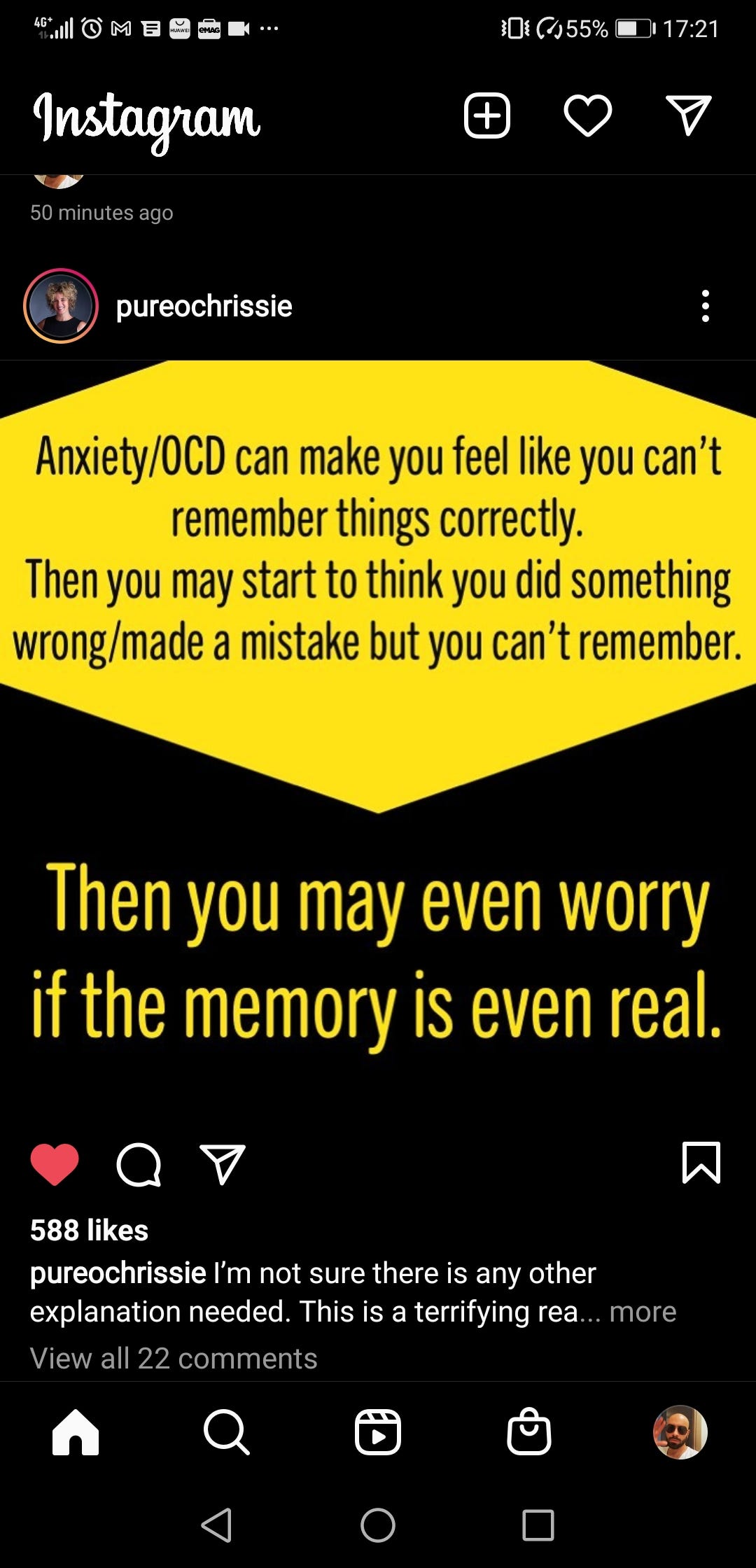Comment on pureochrissie's post

139,1164
